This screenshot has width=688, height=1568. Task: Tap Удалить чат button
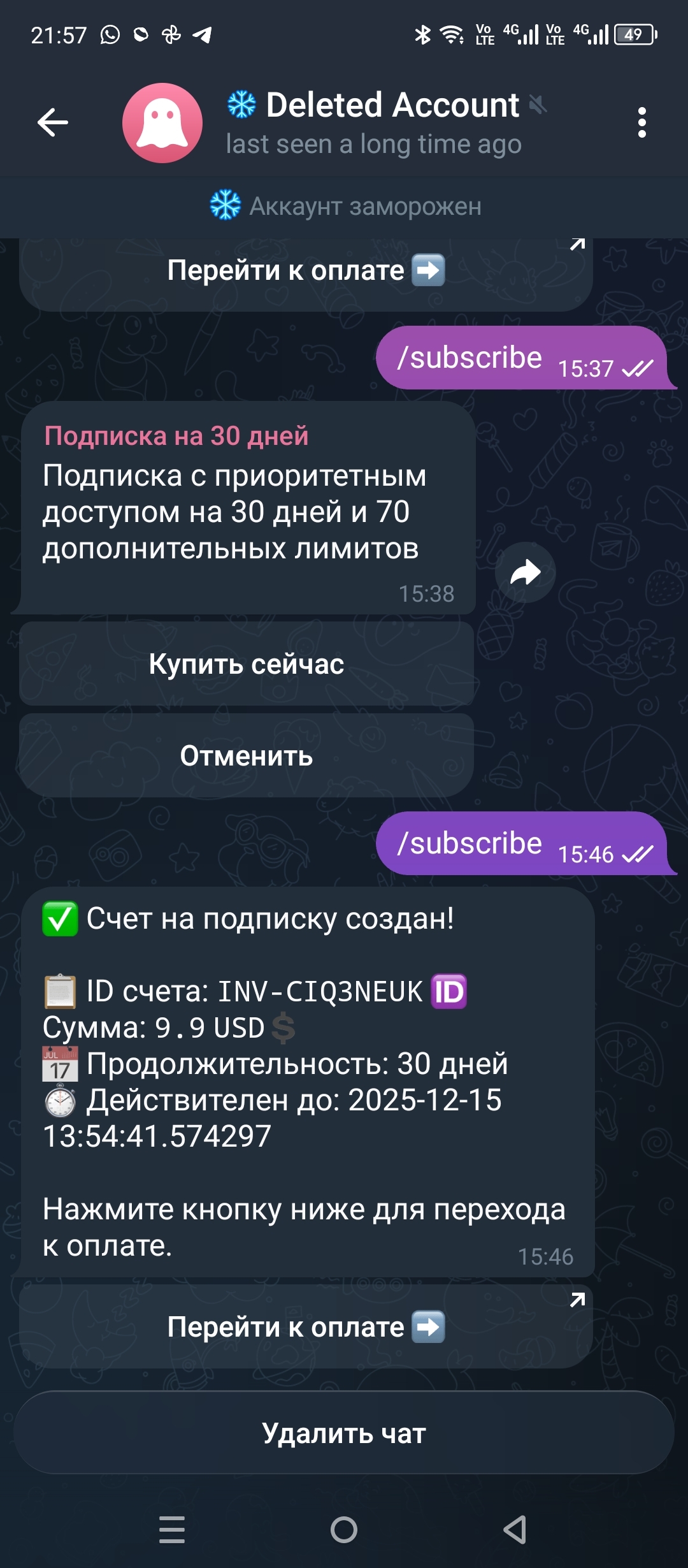(x=344, y=1434)
